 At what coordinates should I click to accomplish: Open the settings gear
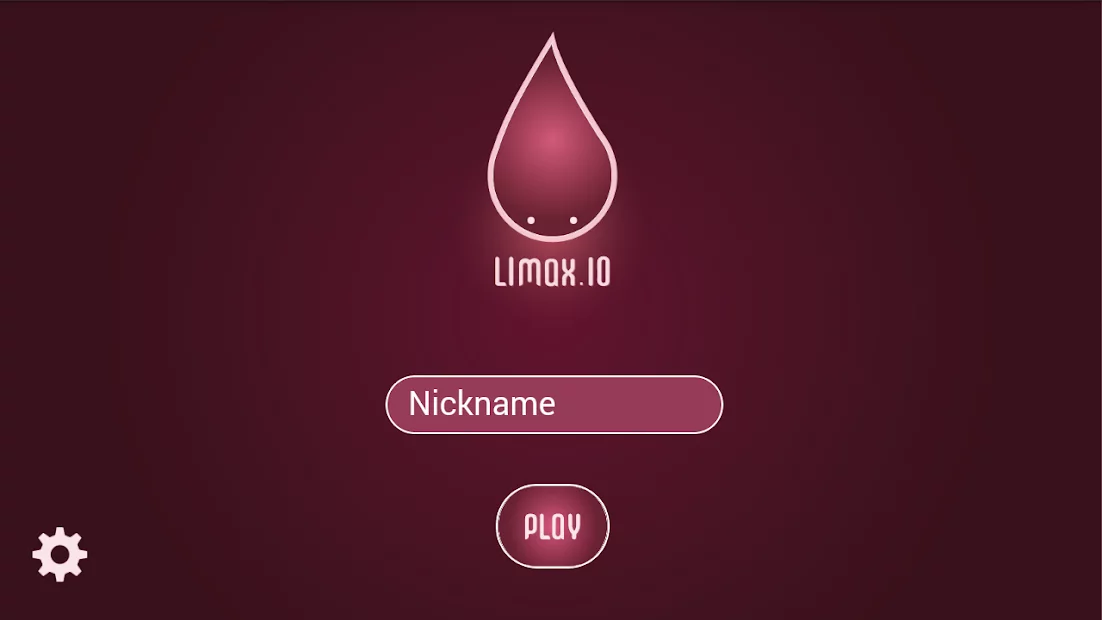tap(60, 553)
